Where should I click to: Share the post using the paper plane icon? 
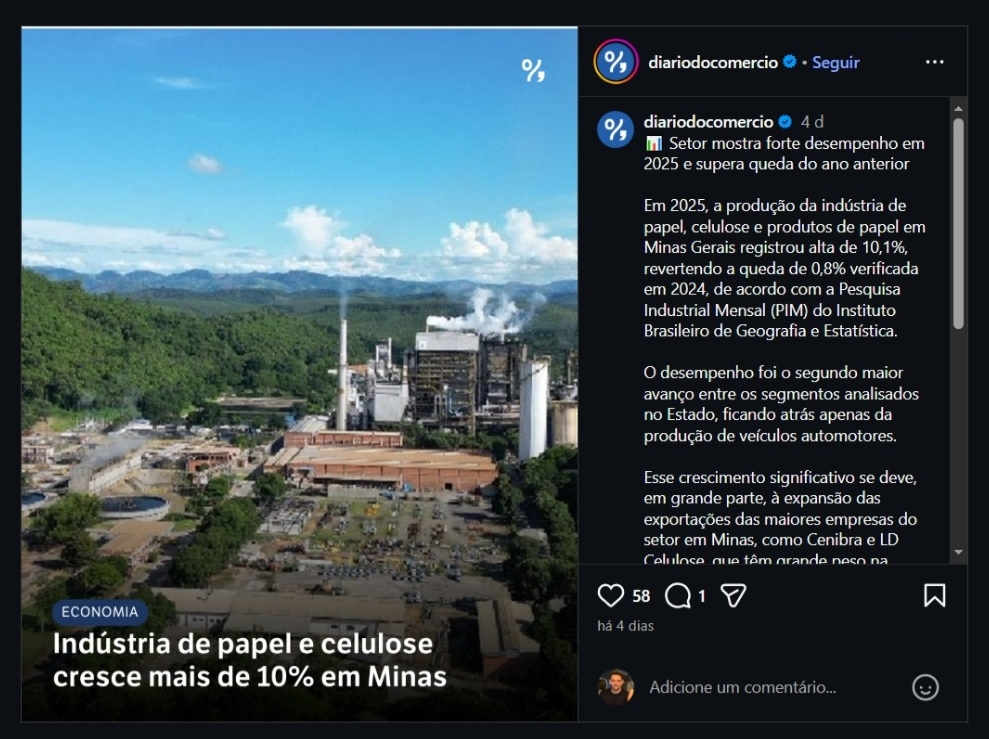[734, 596]
